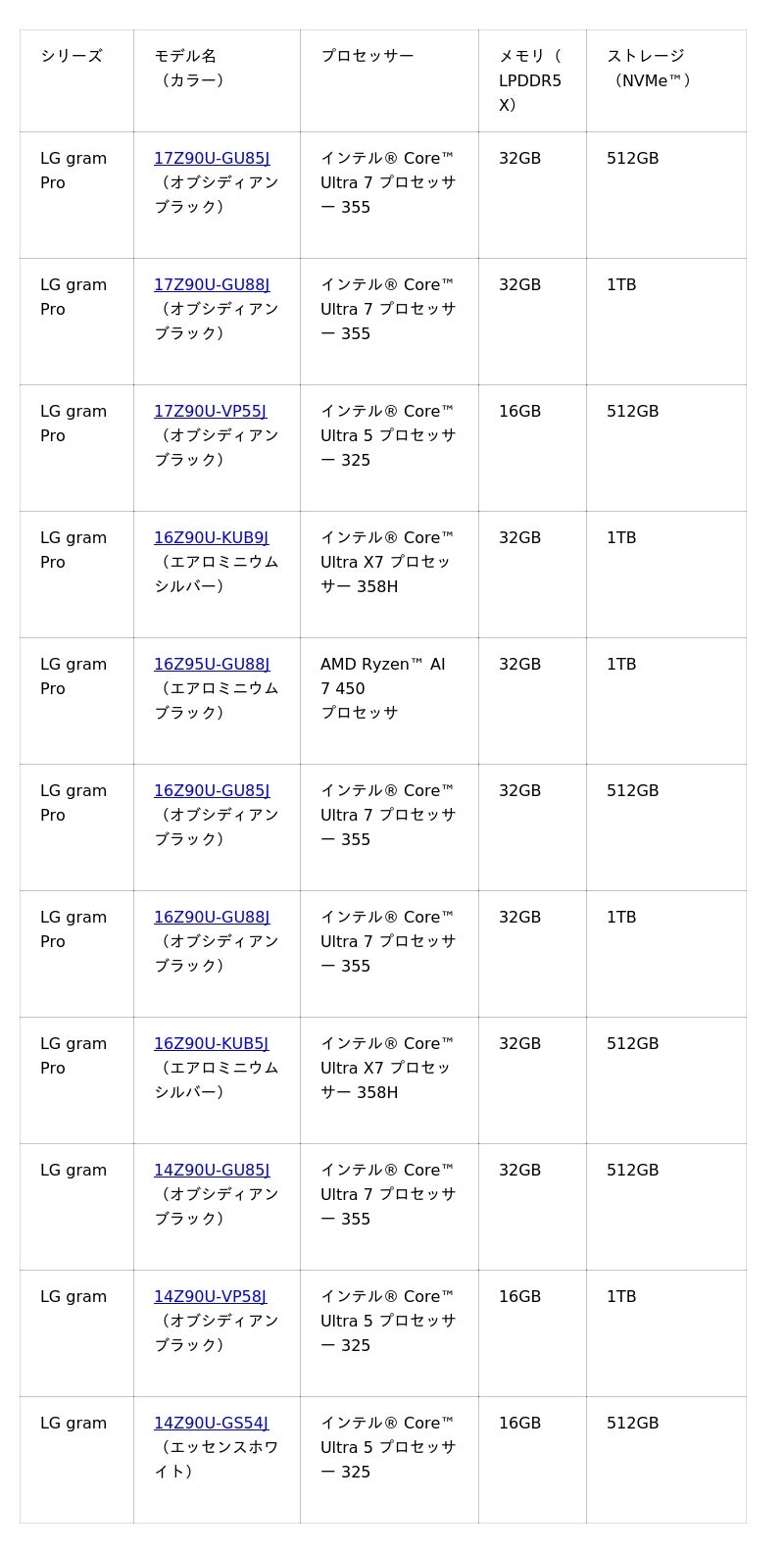This screenshot has height=1553, width=784.
Task: Follow the 16Z90U-KUB5J link
Action: pyautogui.click(x=211, y=1043)
